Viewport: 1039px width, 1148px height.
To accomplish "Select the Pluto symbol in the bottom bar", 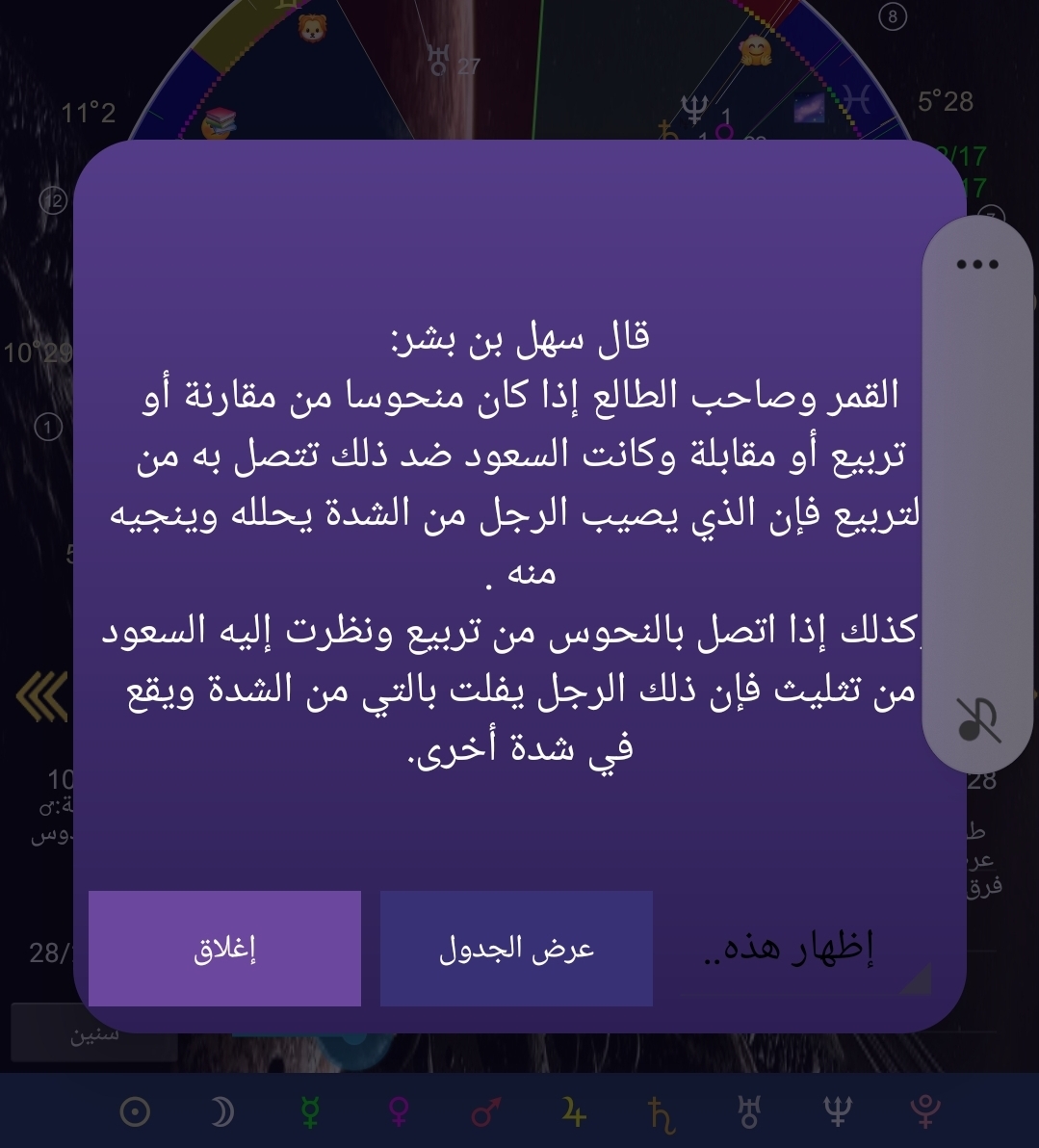I will click(x=925, y=1114).
